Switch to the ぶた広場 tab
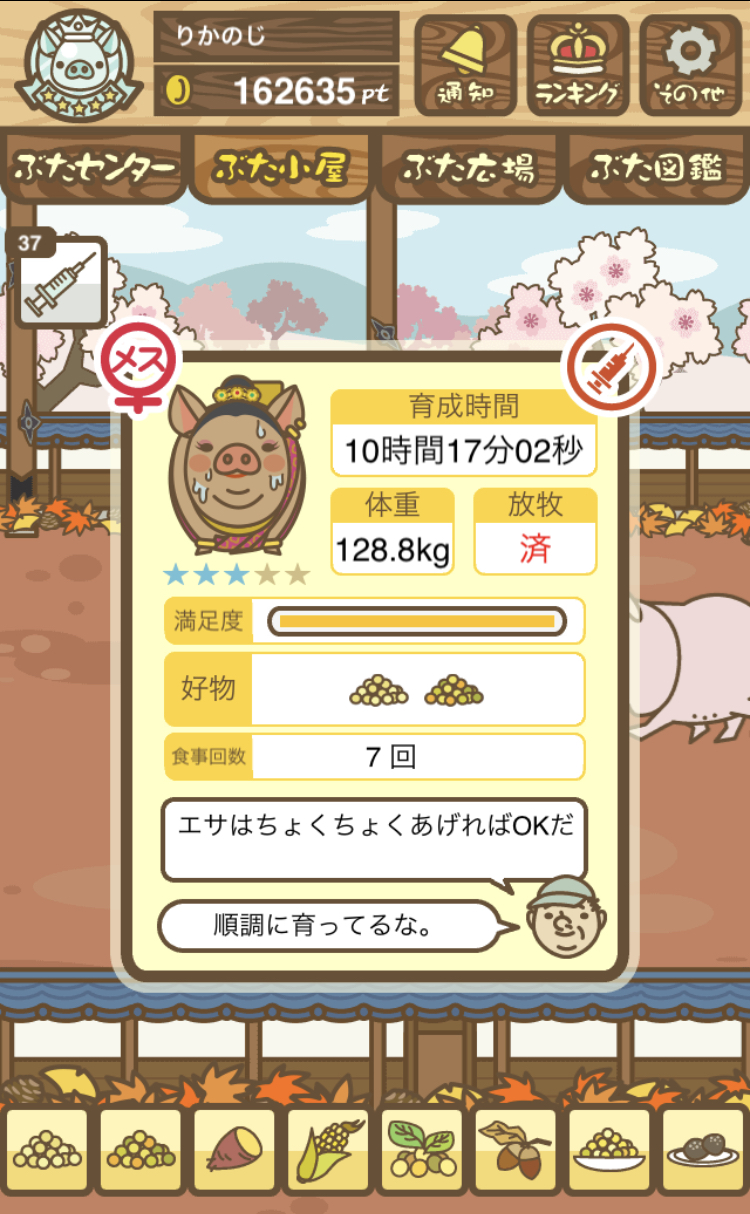 (468, 168)
